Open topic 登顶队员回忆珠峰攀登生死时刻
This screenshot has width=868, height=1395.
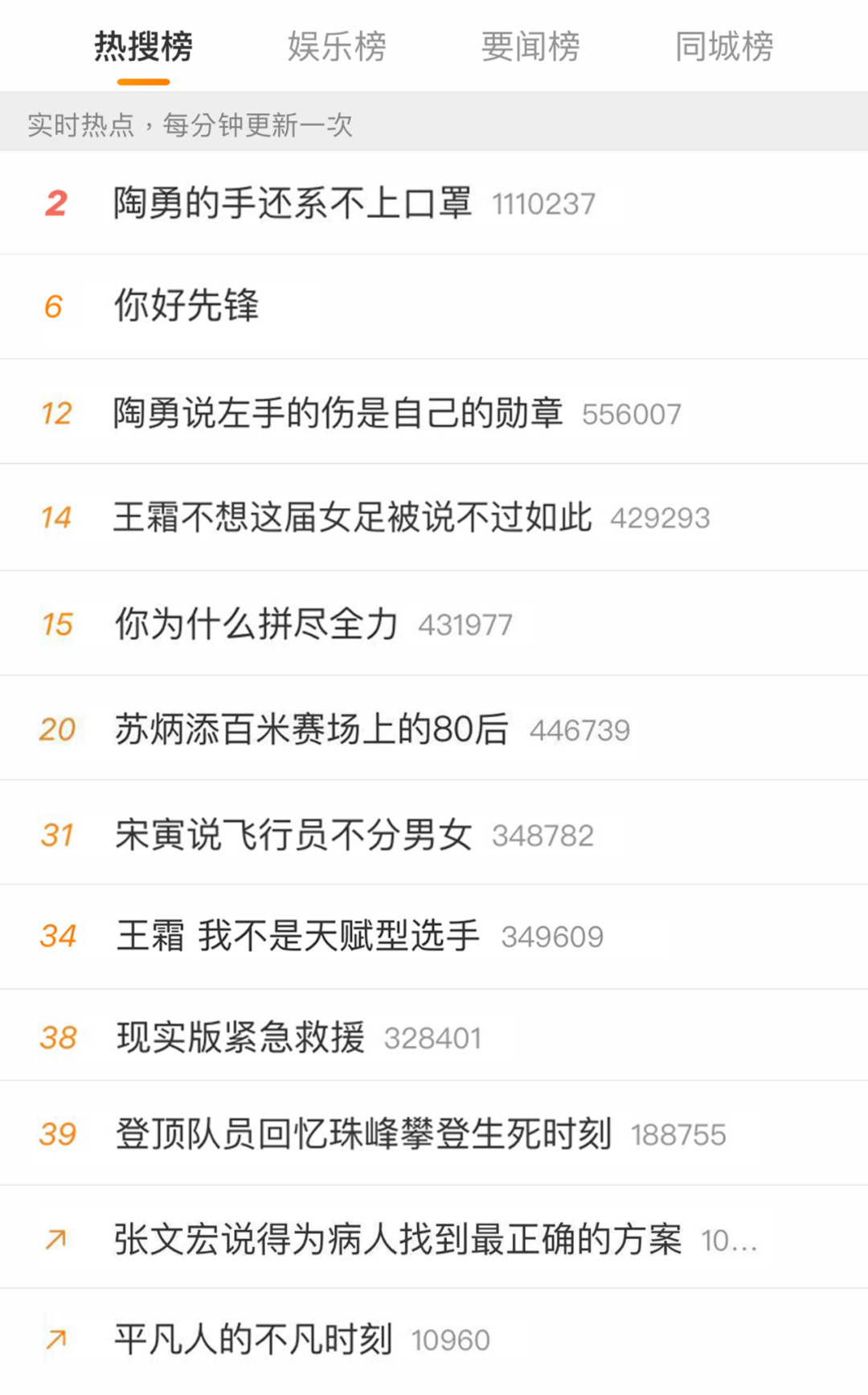click(434, 1134)
